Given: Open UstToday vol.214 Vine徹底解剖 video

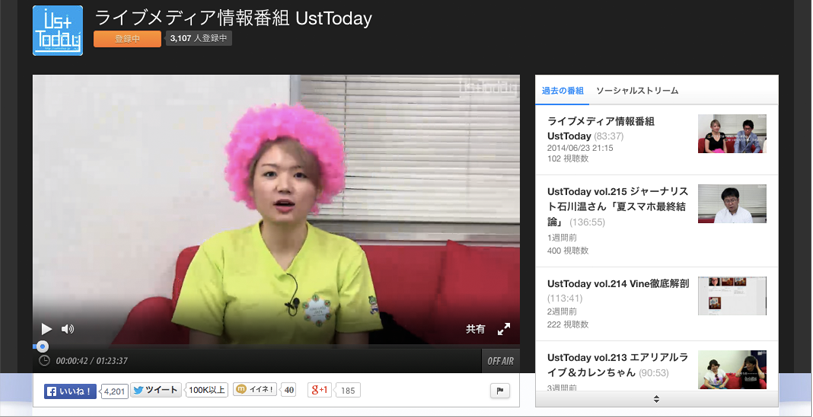Looking at the screenshot, I should click(x=618, y=284).
